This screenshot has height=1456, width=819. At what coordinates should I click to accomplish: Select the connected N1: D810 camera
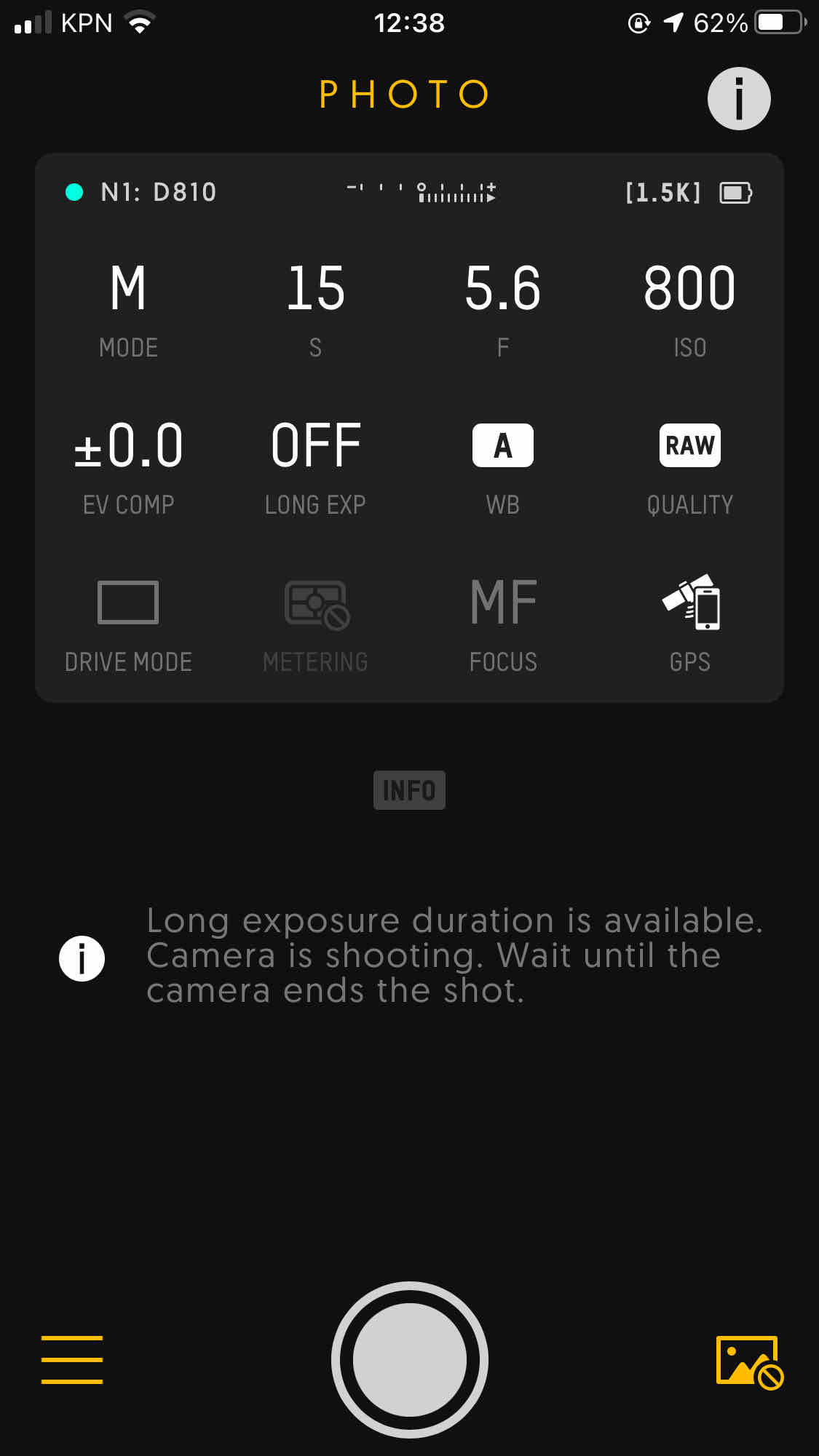click(158, 192)
